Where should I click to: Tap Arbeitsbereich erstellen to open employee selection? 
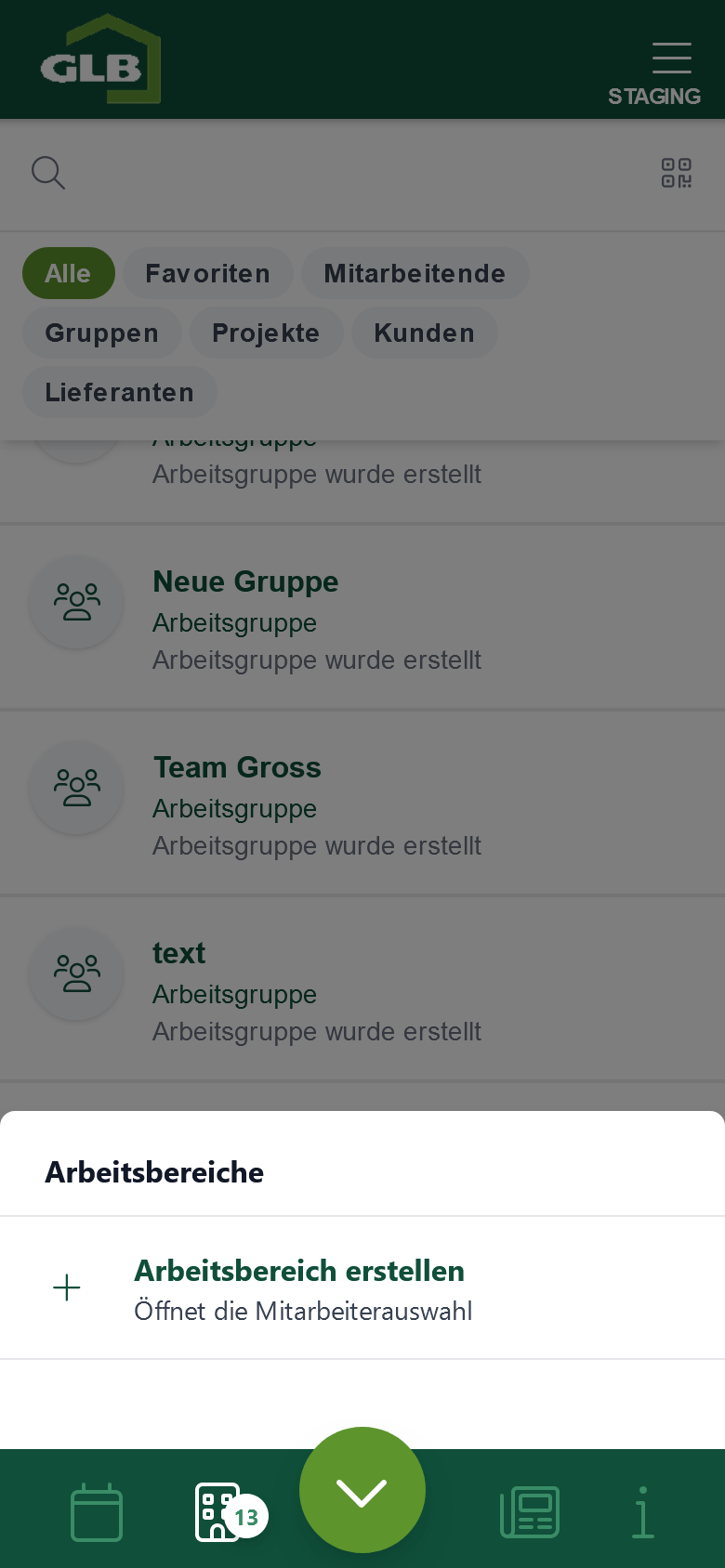(x=299, y=1270)
